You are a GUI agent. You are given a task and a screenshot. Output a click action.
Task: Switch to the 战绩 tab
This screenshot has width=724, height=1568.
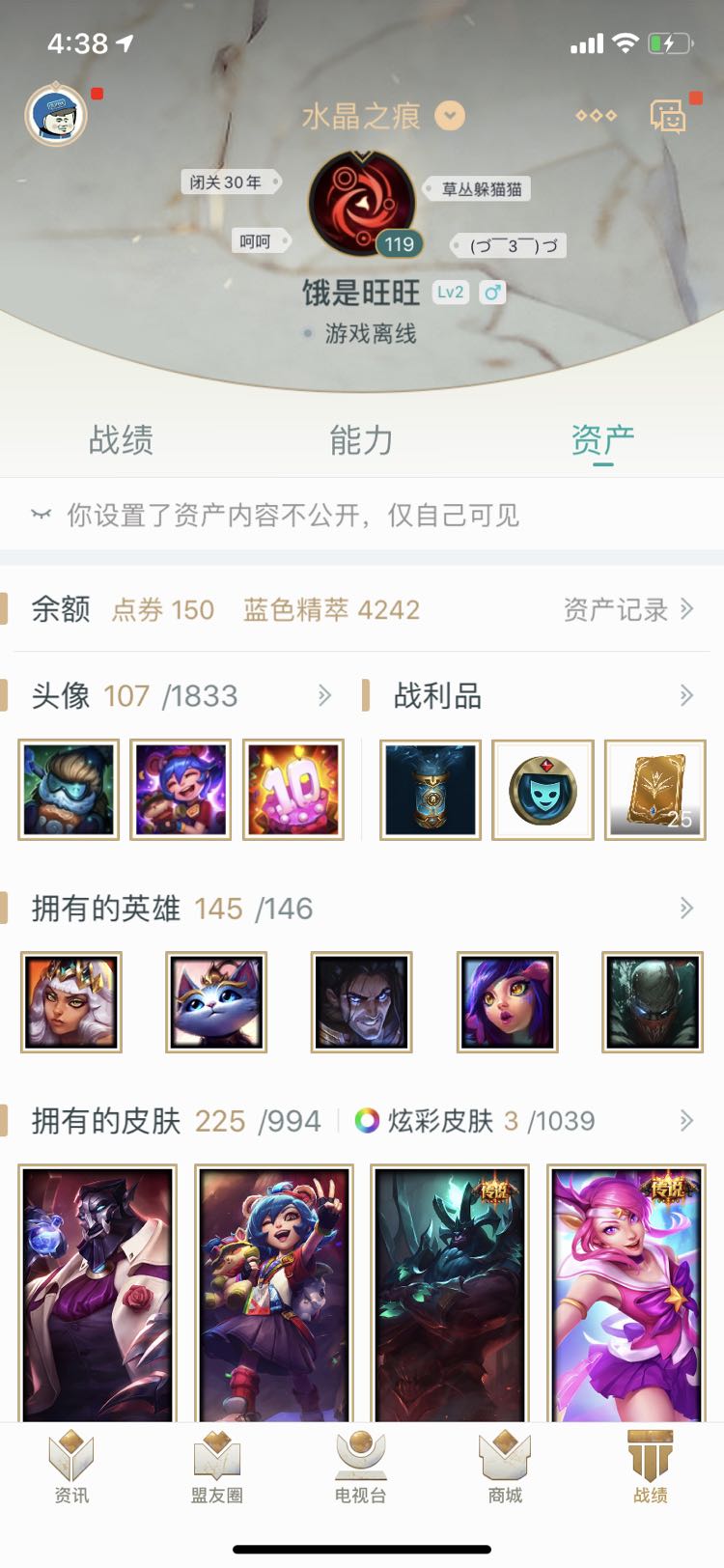[121, 440]
